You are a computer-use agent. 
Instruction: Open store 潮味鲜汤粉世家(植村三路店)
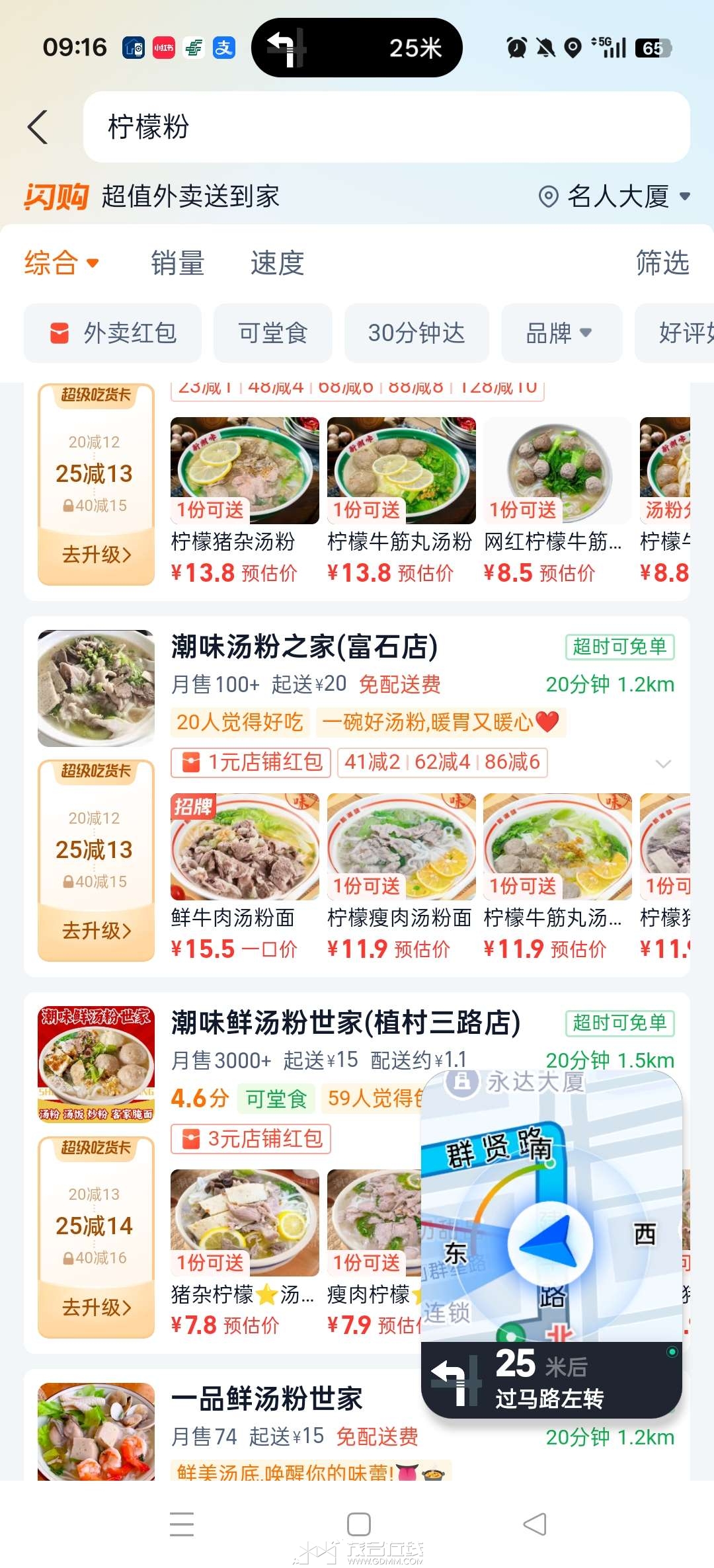(345, 1023)
